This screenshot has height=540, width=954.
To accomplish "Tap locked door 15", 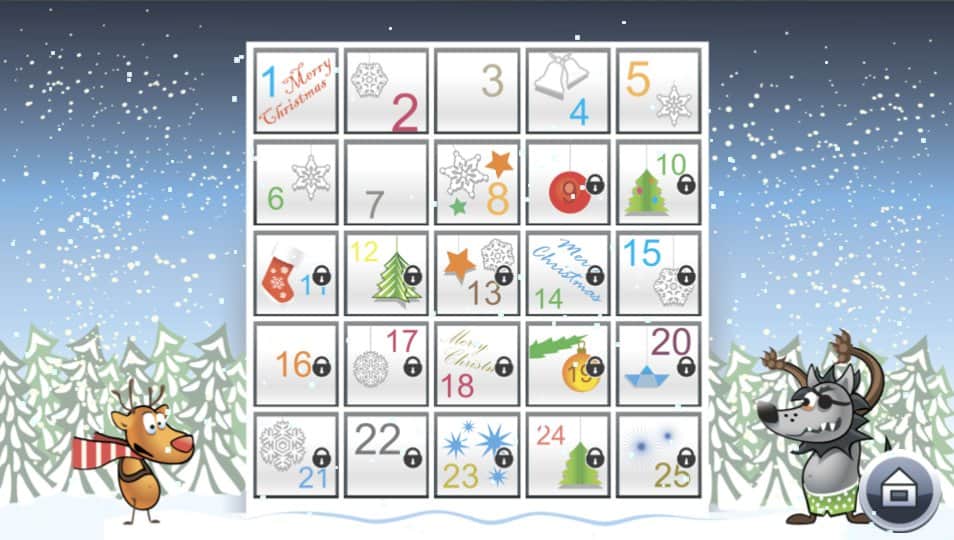I will (x=658, y=274).
